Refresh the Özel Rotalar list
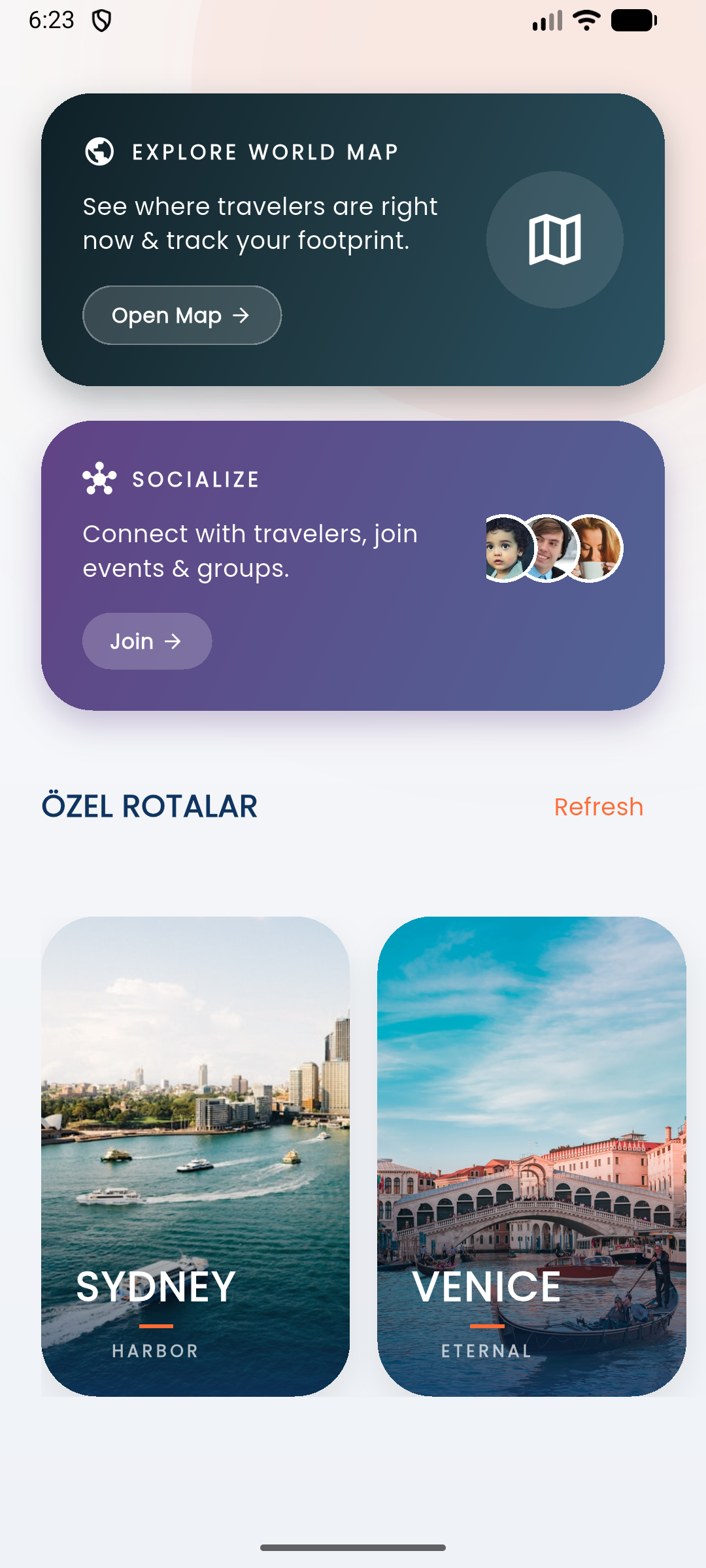706x1568 pixels. [x=598, y=807]
